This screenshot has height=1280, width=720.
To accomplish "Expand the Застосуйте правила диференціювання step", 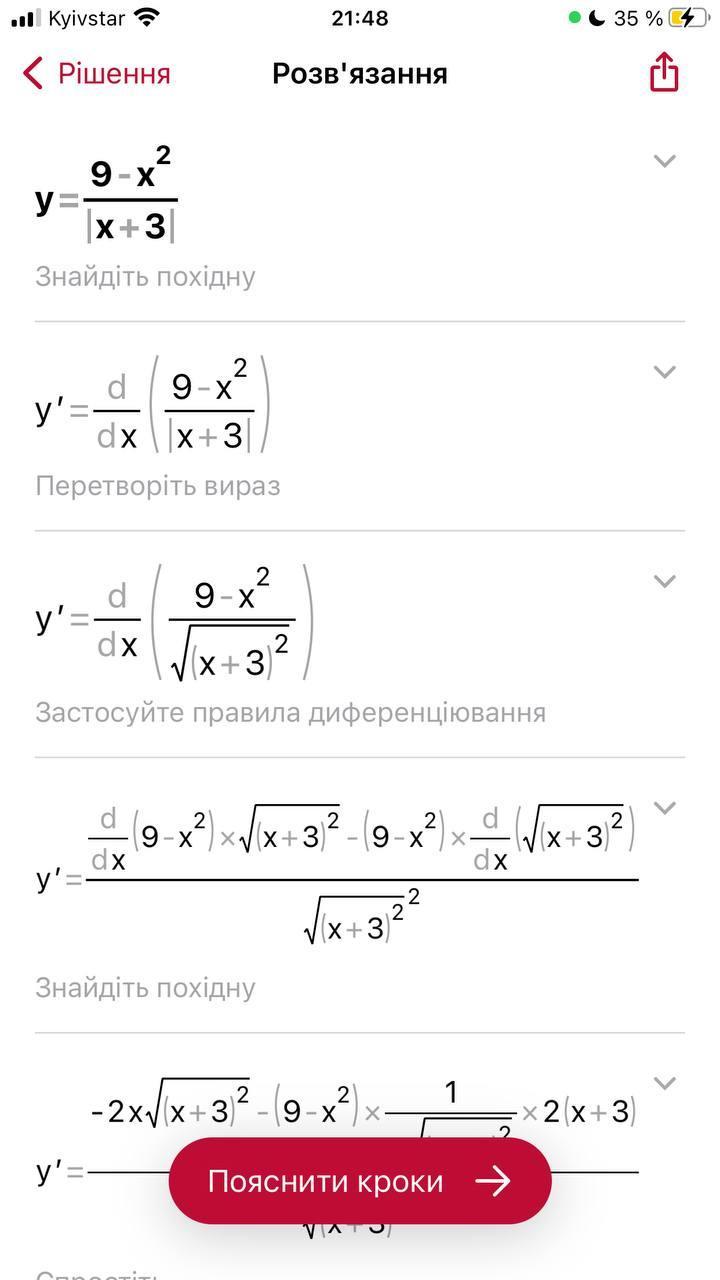I will tap(665, 582).
